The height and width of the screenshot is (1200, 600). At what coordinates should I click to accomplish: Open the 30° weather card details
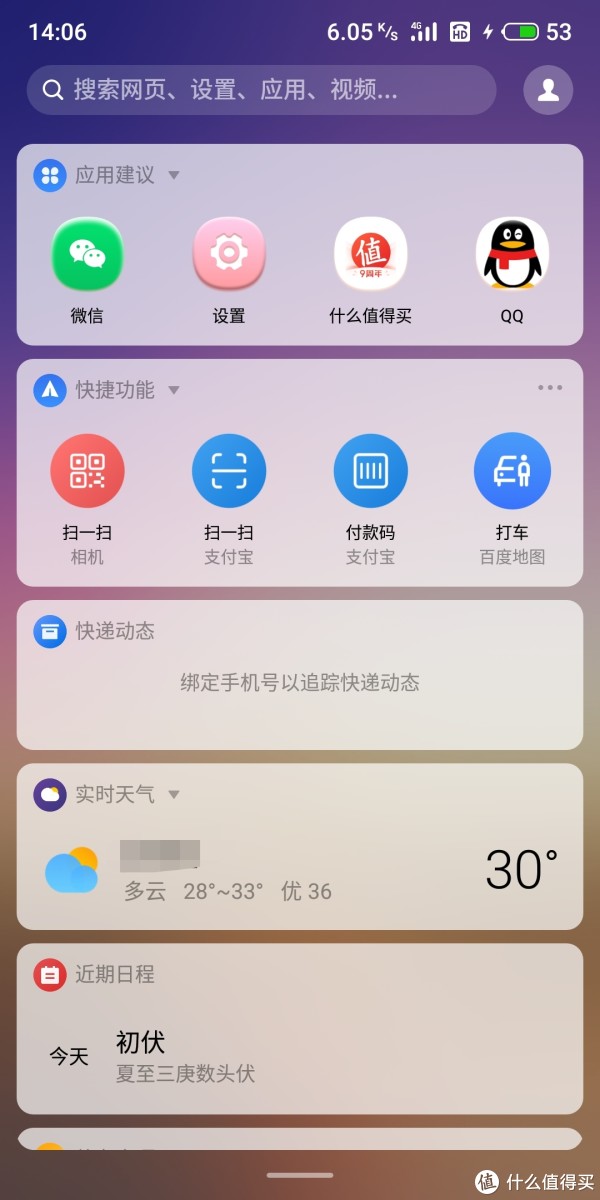pos(300,870)
